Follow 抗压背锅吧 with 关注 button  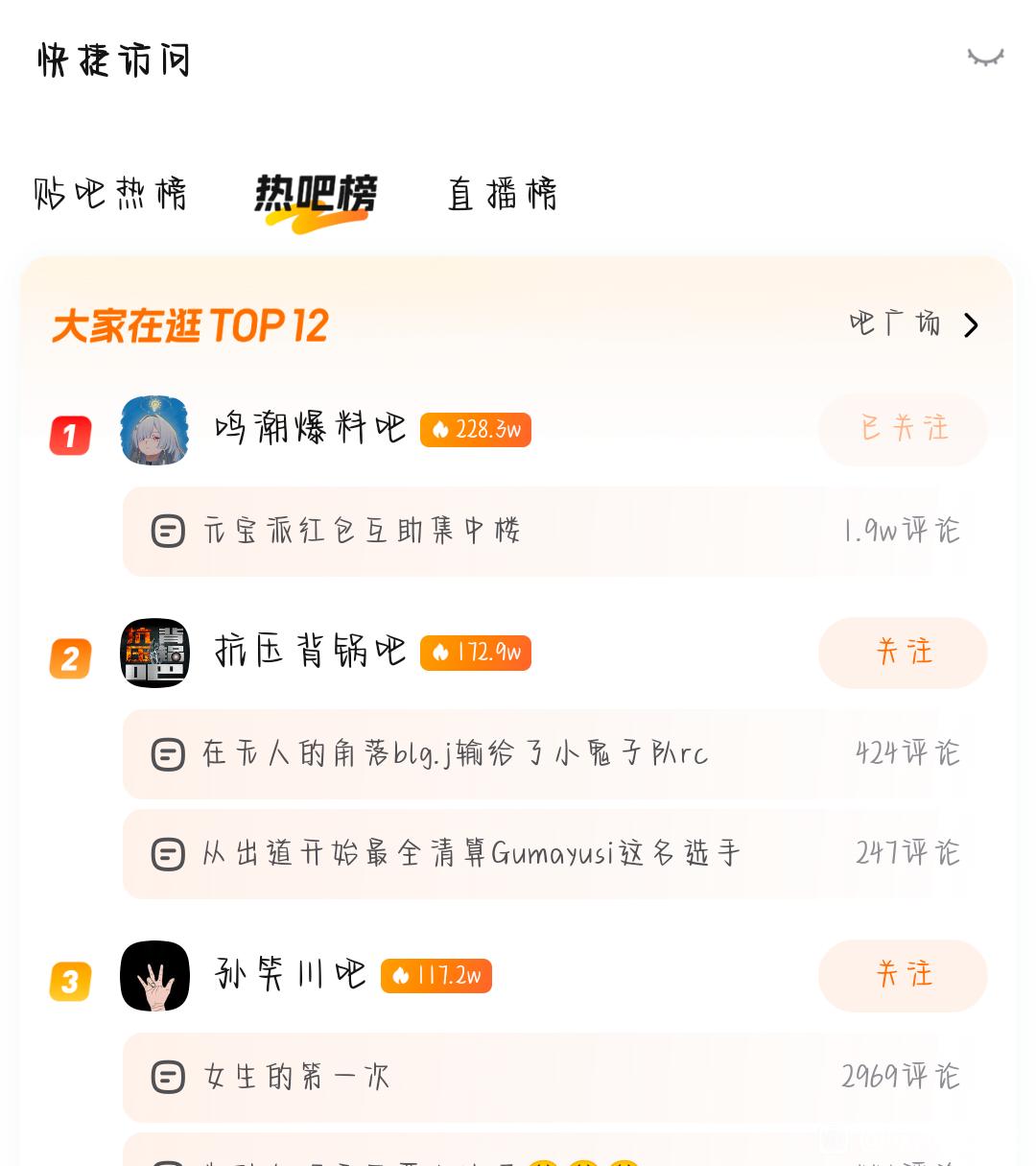point(903,653)
